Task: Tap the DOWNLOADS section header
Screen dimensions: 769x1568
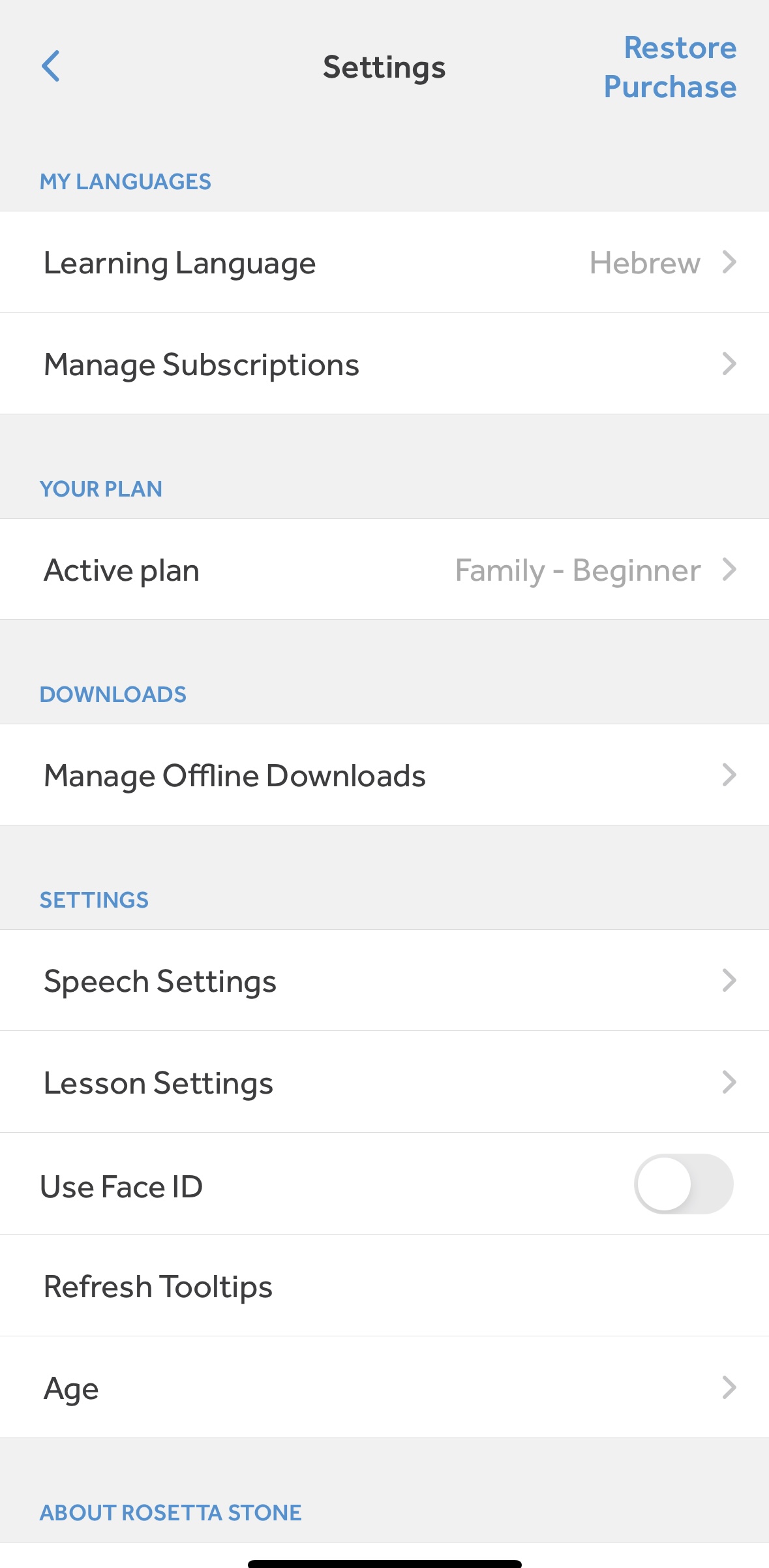Action: (x=113, y=694)
